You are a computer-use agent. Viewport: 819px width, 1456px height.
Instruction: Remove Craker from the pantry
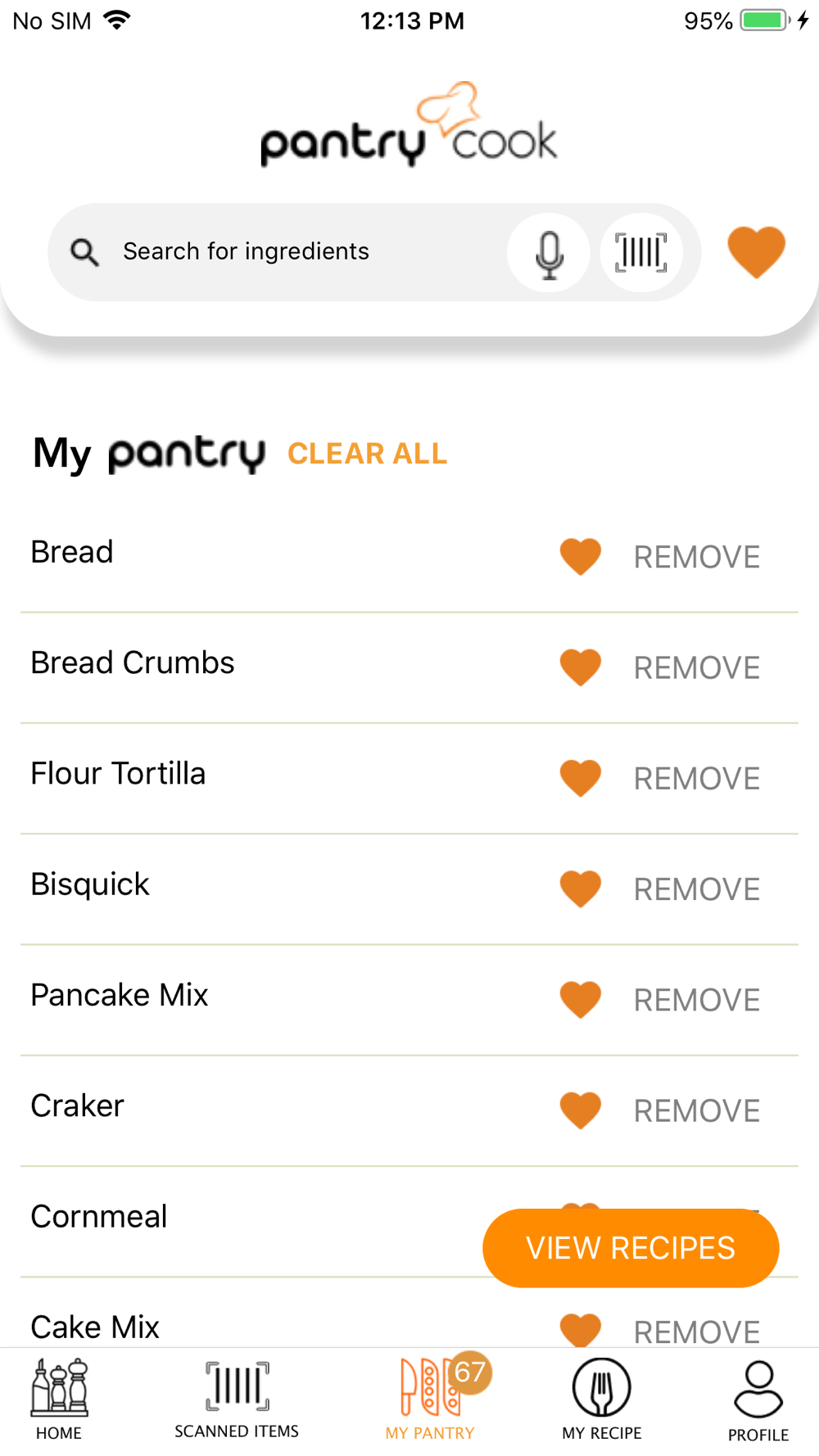(x=697, y=1111)
